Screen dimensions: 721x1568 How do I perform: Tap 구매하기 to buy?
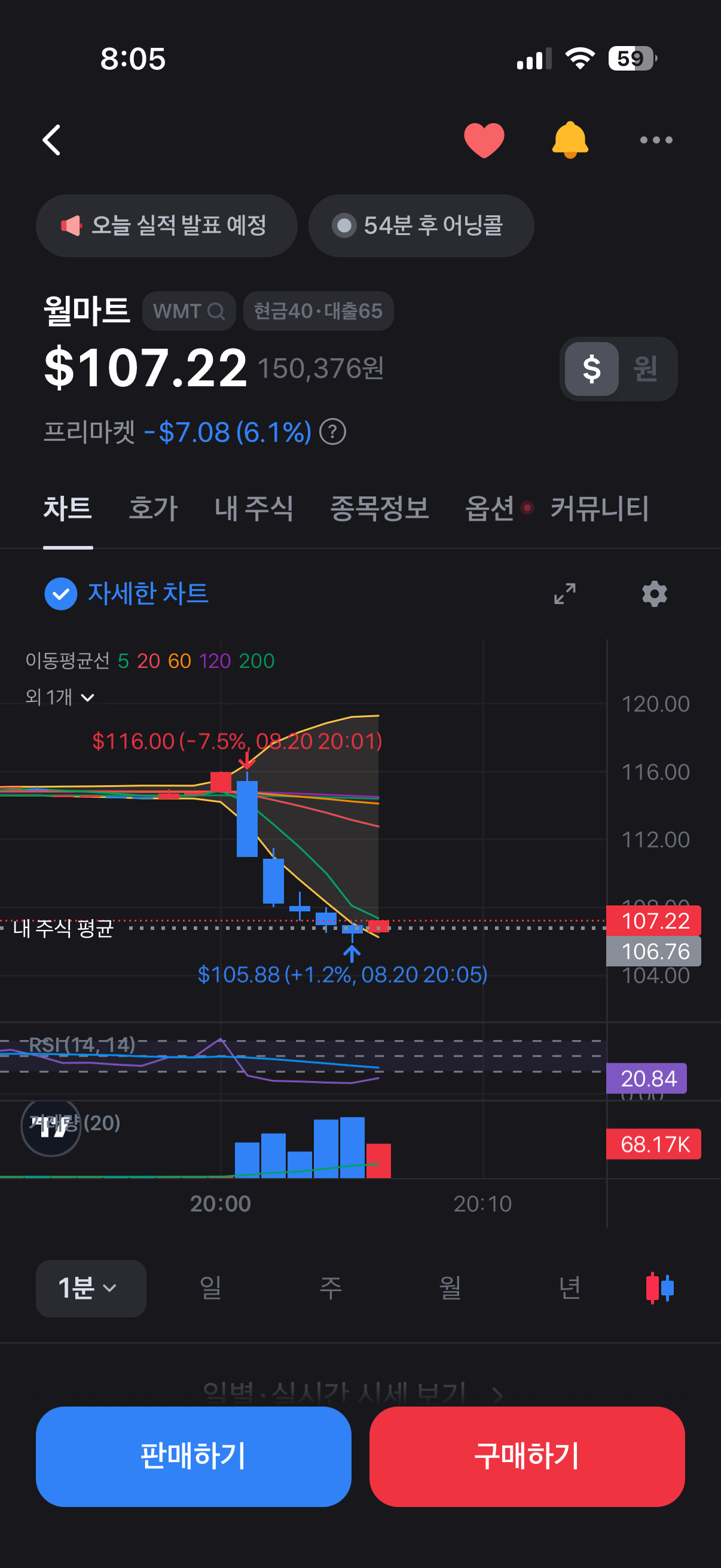527,1456
